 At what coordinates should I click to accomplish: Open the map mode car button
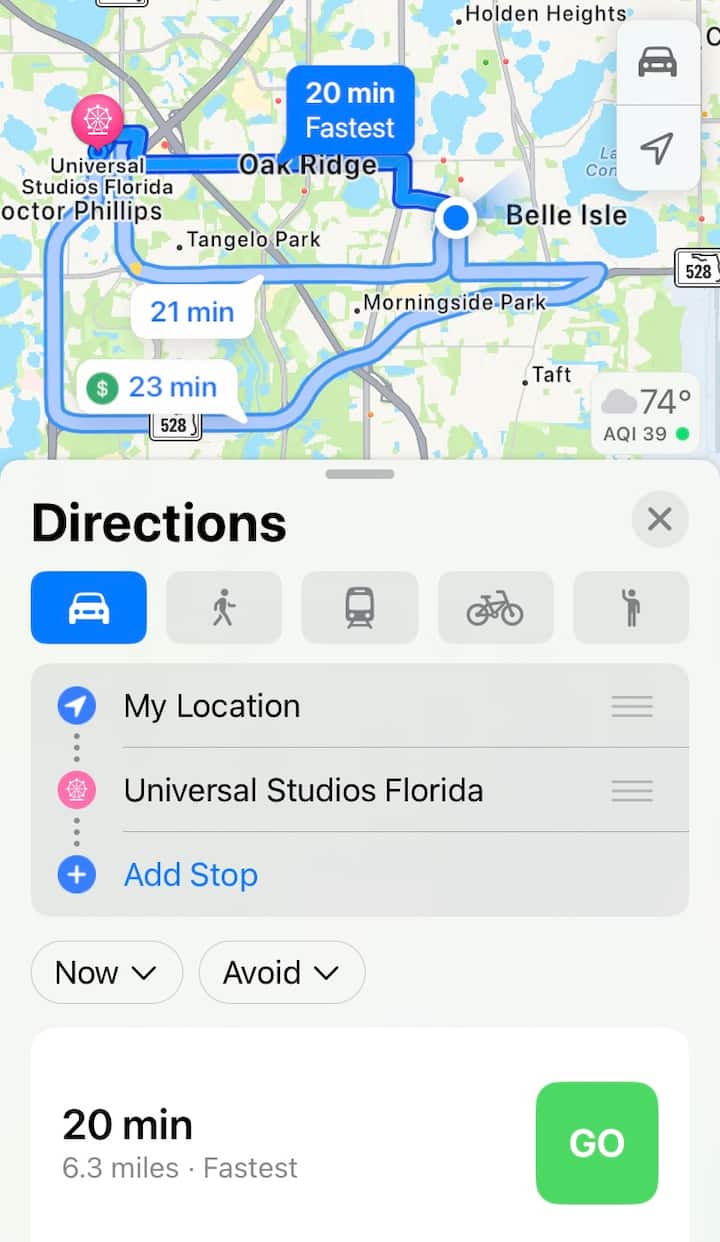[x=657, y=62]
